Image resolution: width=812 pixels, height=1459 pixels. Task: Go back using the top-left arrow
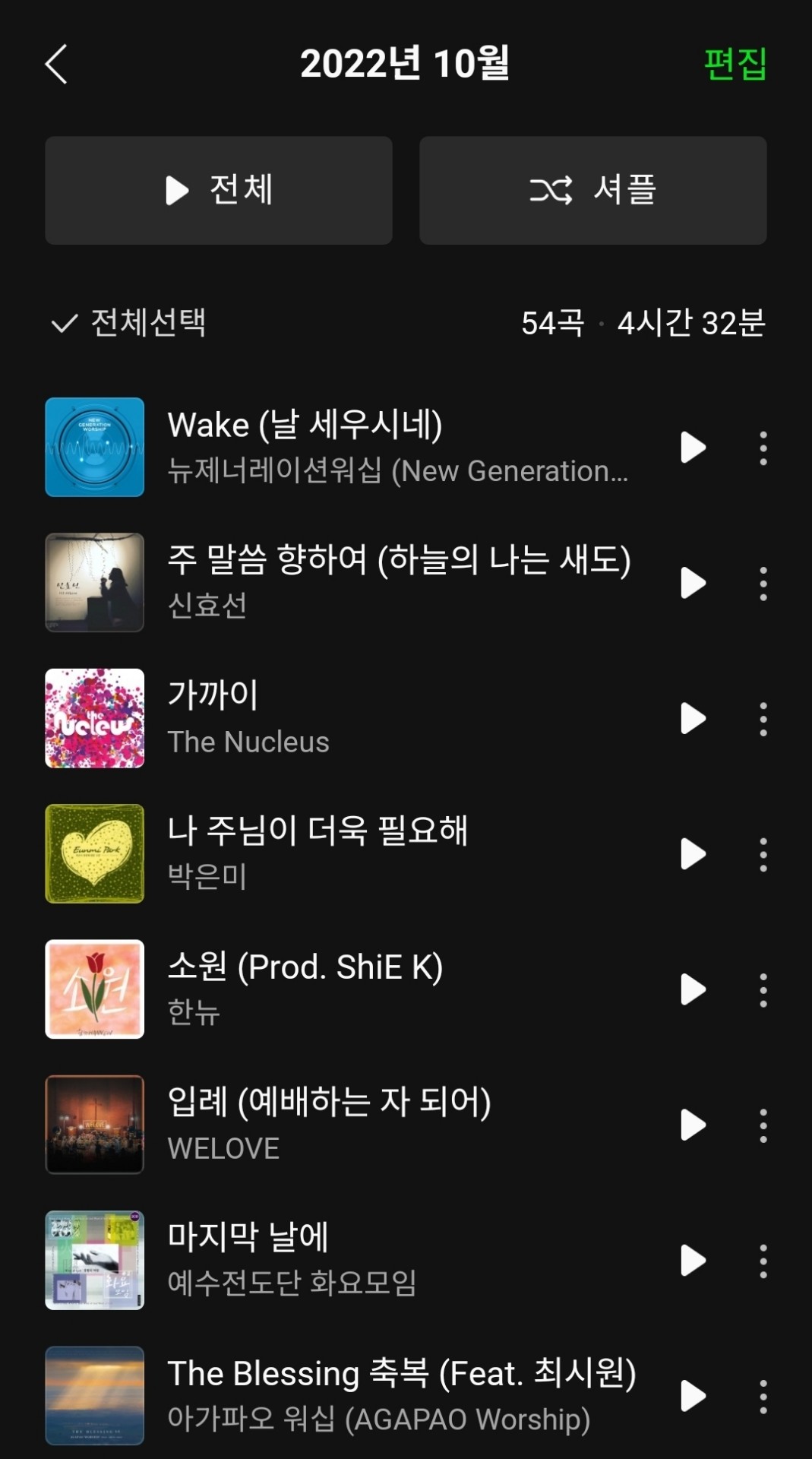[x=57, y=64]
